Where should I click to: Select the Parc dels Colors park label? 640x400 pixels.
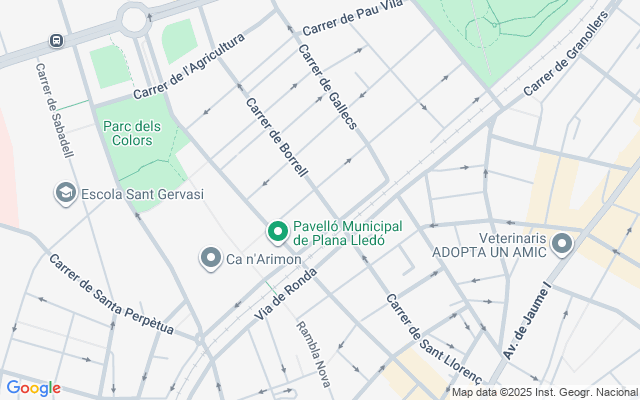[x=132, y=133]
